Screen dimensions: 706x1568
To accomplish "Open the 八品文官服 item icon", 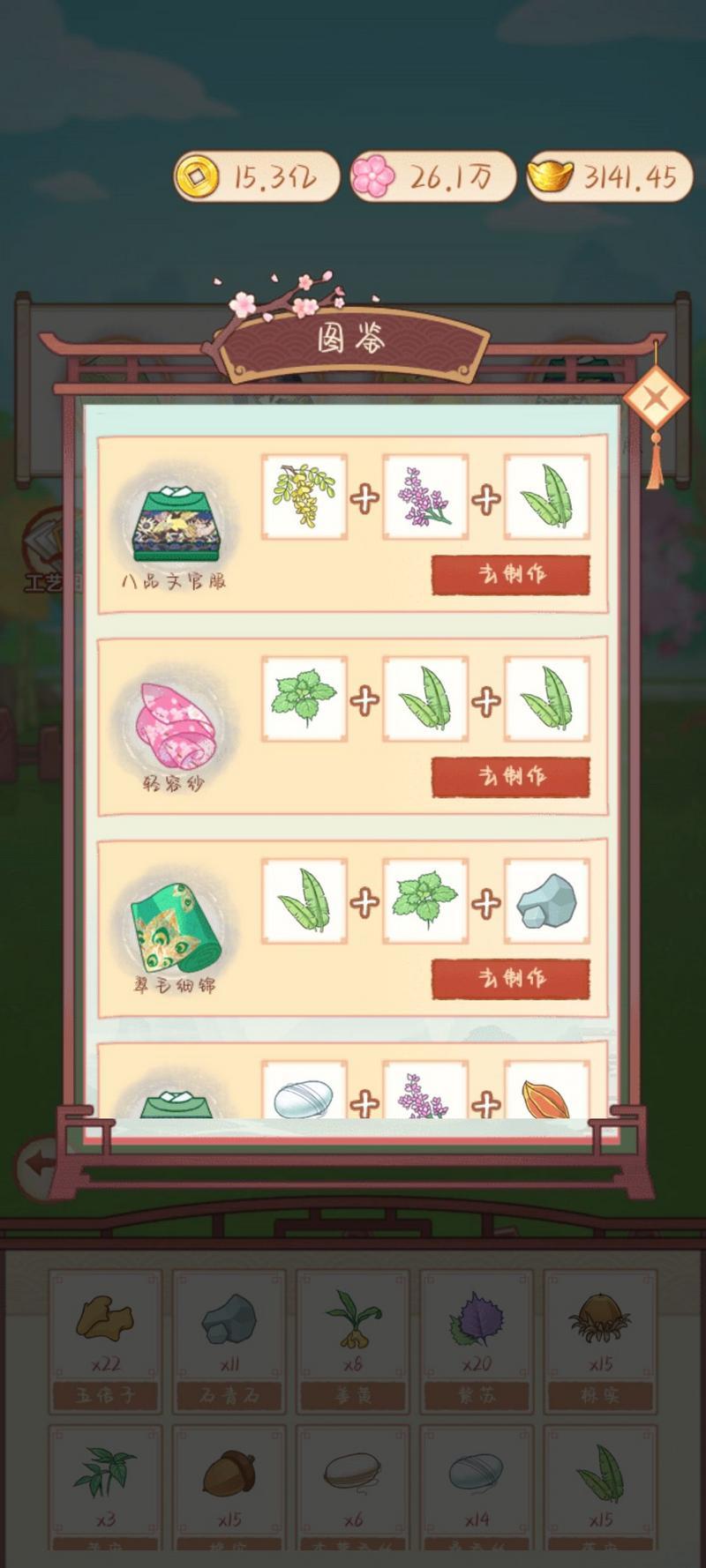I will pos(174,520).
